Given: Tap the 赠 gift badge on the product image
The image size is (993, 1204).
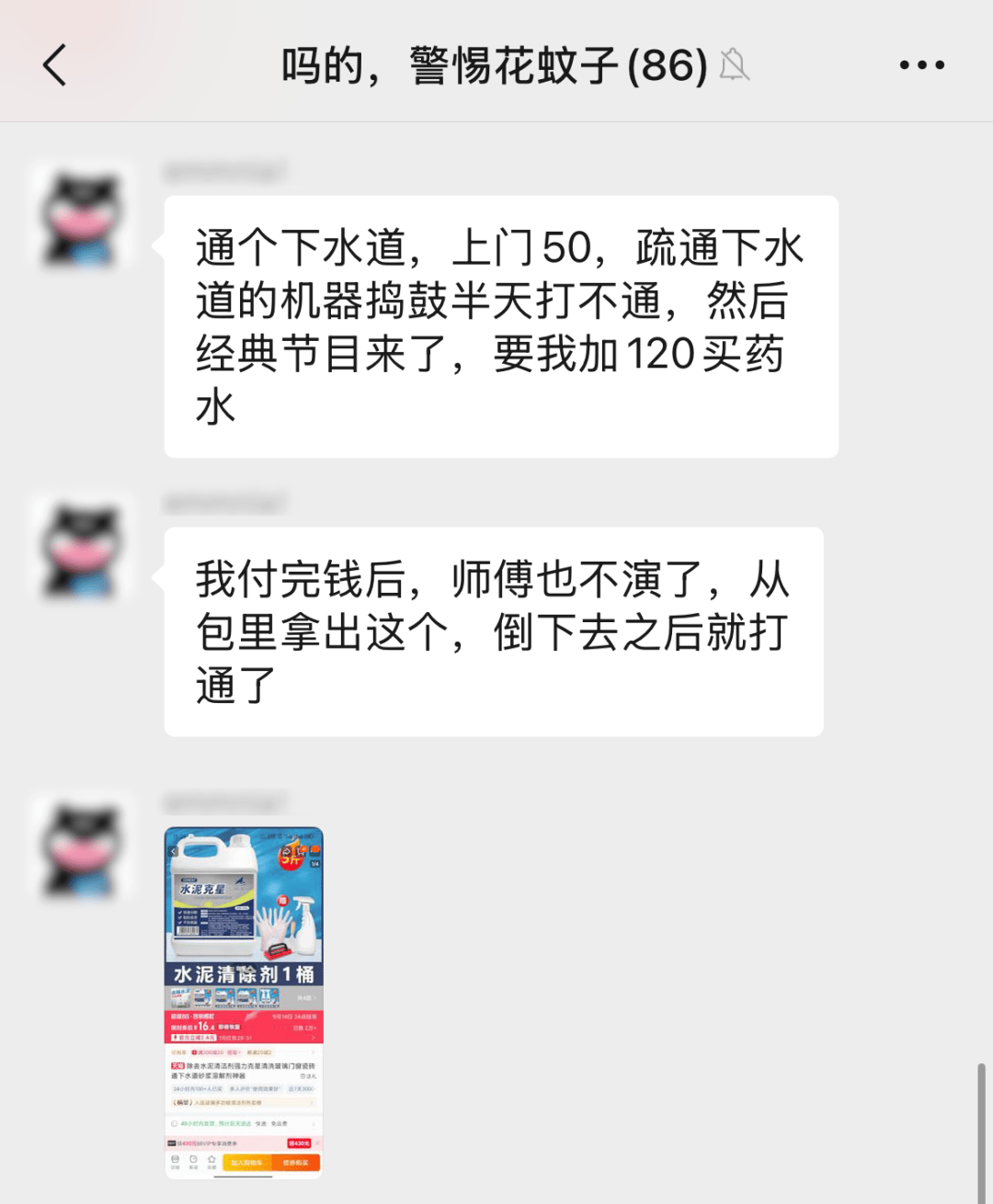Looking at the screenshot, I should pos(283,901).
